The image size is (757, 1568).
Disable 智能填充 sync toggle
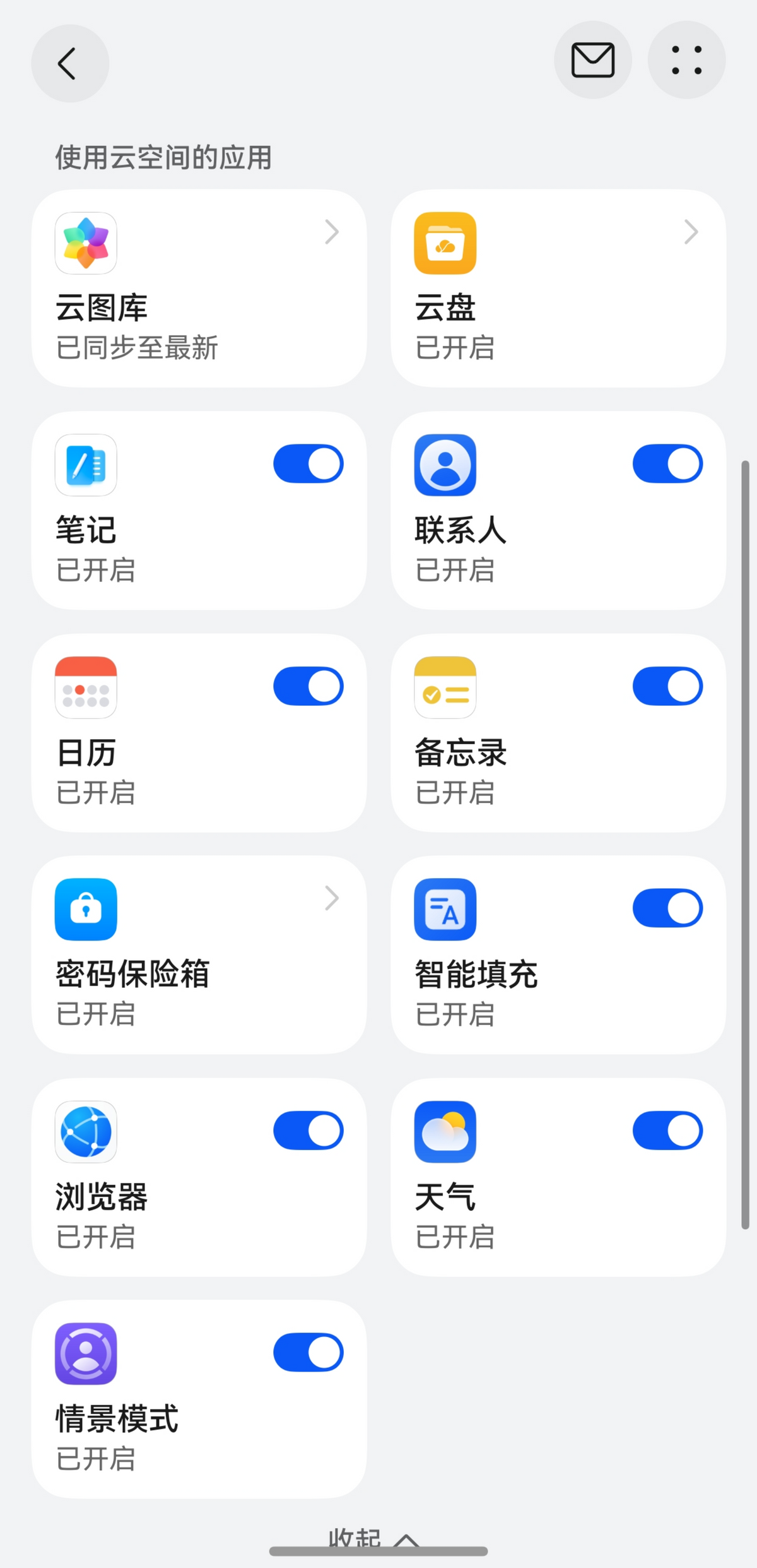667,908
